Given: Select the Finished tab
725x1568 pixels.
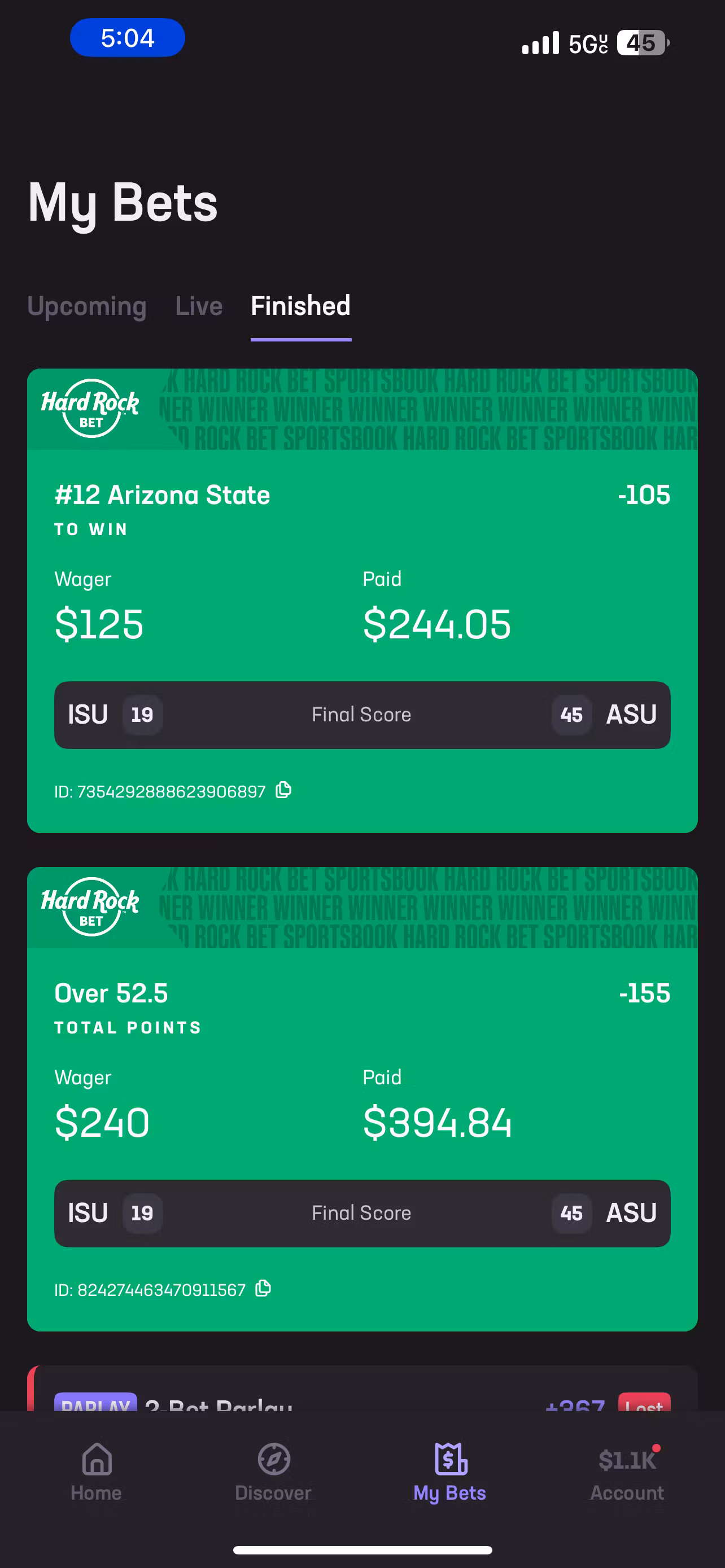Looking at the screenshot, I should pyautogui.click(x=301, y=306).
